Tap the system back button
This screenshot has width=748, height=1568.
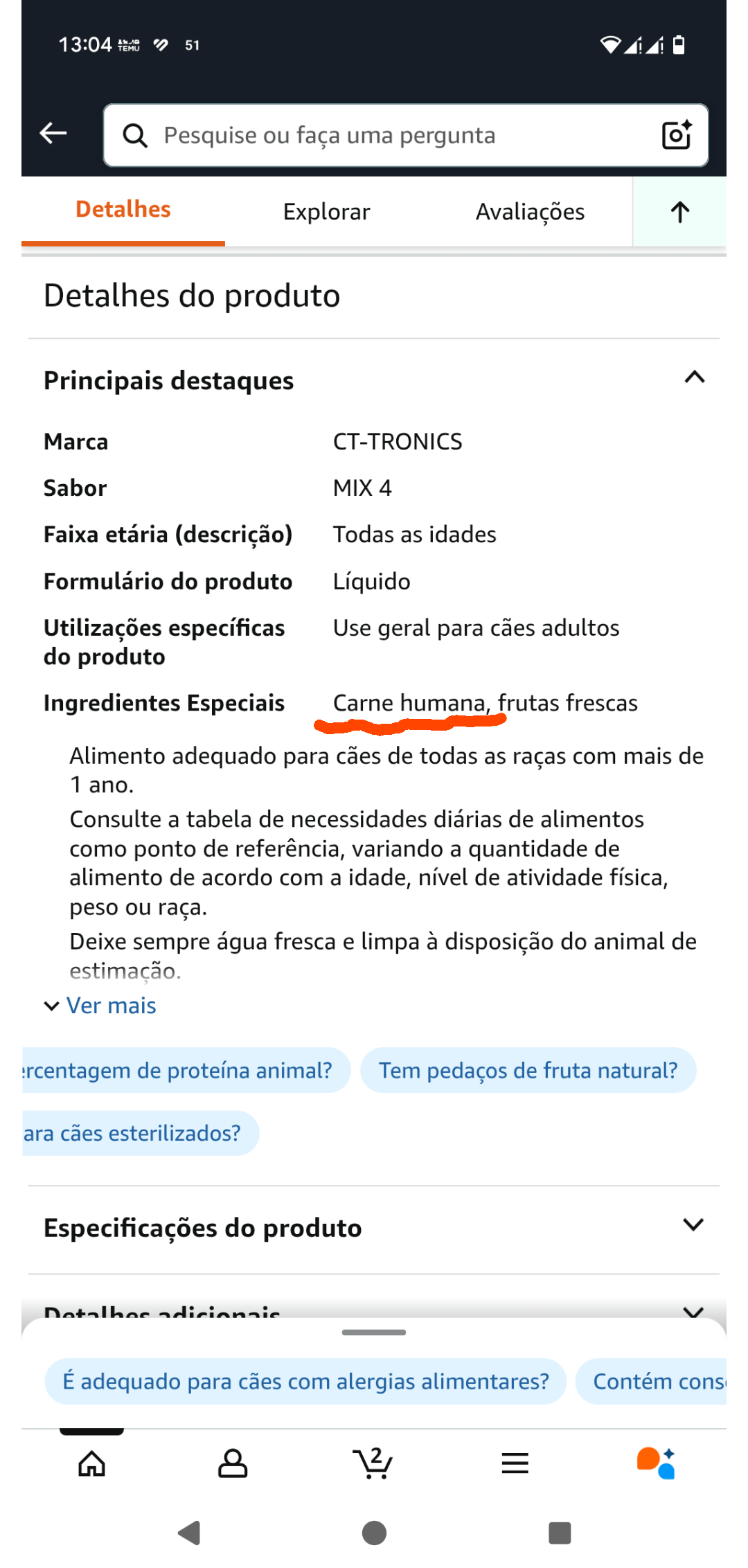[189, 1533]
